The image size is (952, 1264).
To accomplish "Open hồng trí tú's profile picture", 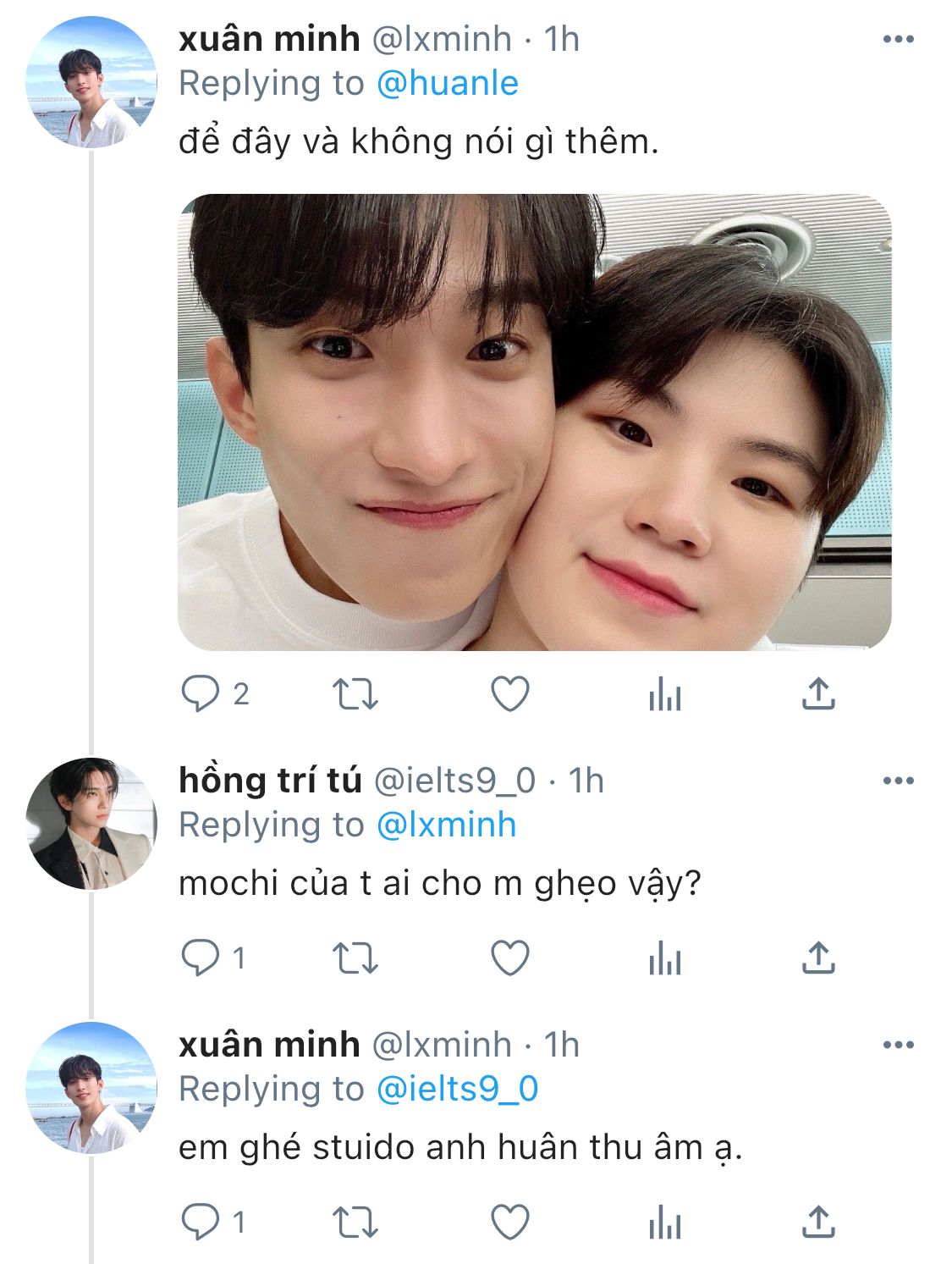I will 91,824.
